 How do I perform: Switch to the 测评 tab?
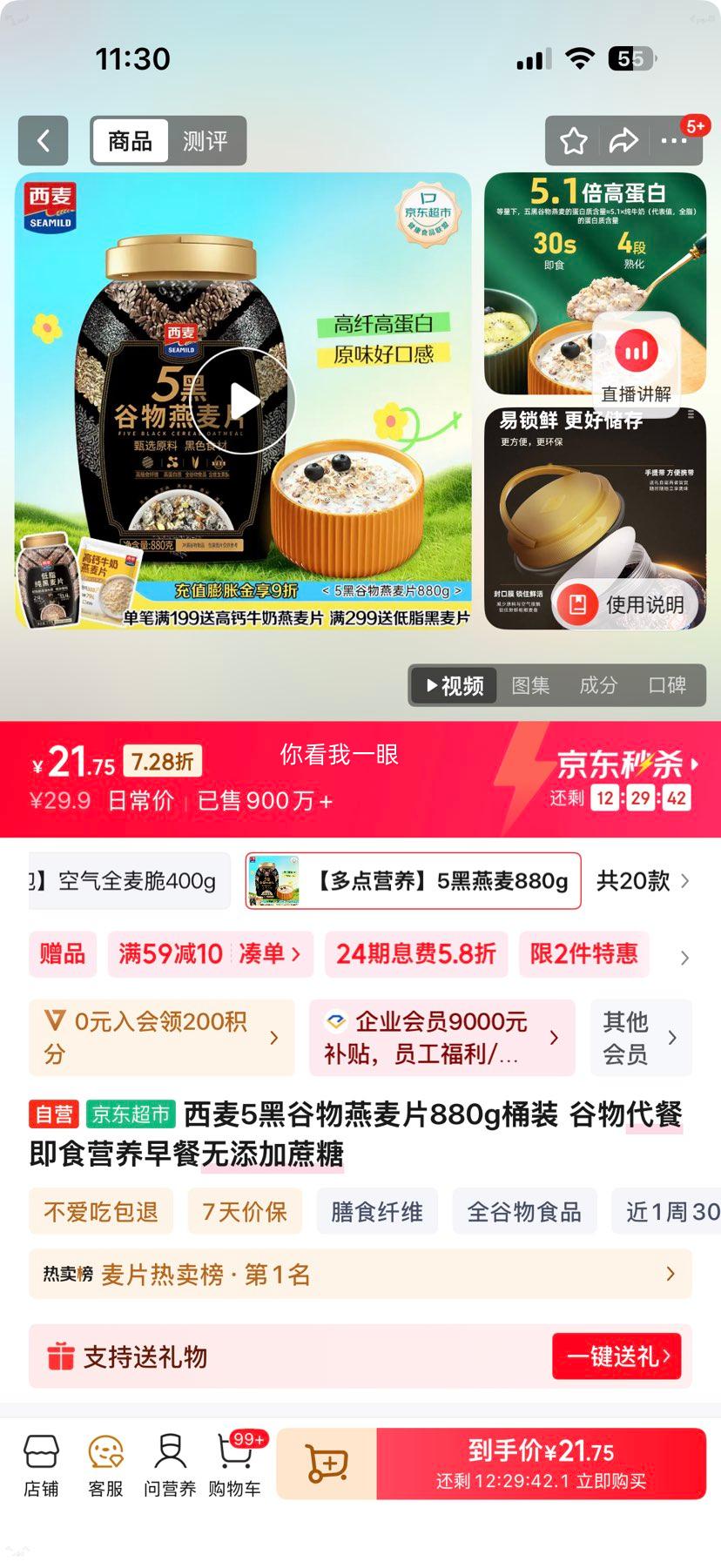[206, 140]
